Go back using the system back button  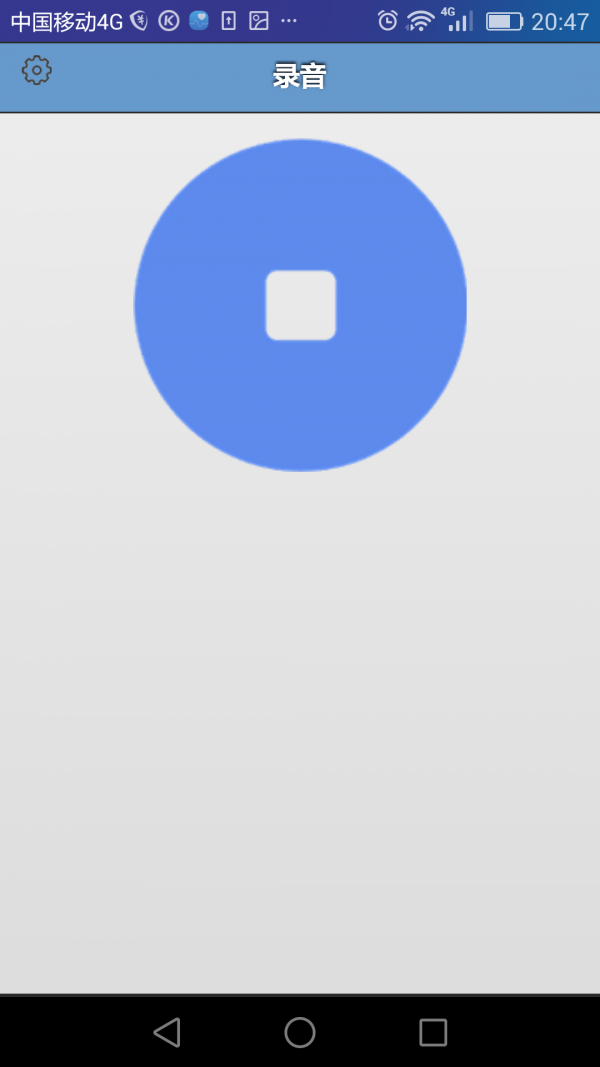pos(167,1032)
